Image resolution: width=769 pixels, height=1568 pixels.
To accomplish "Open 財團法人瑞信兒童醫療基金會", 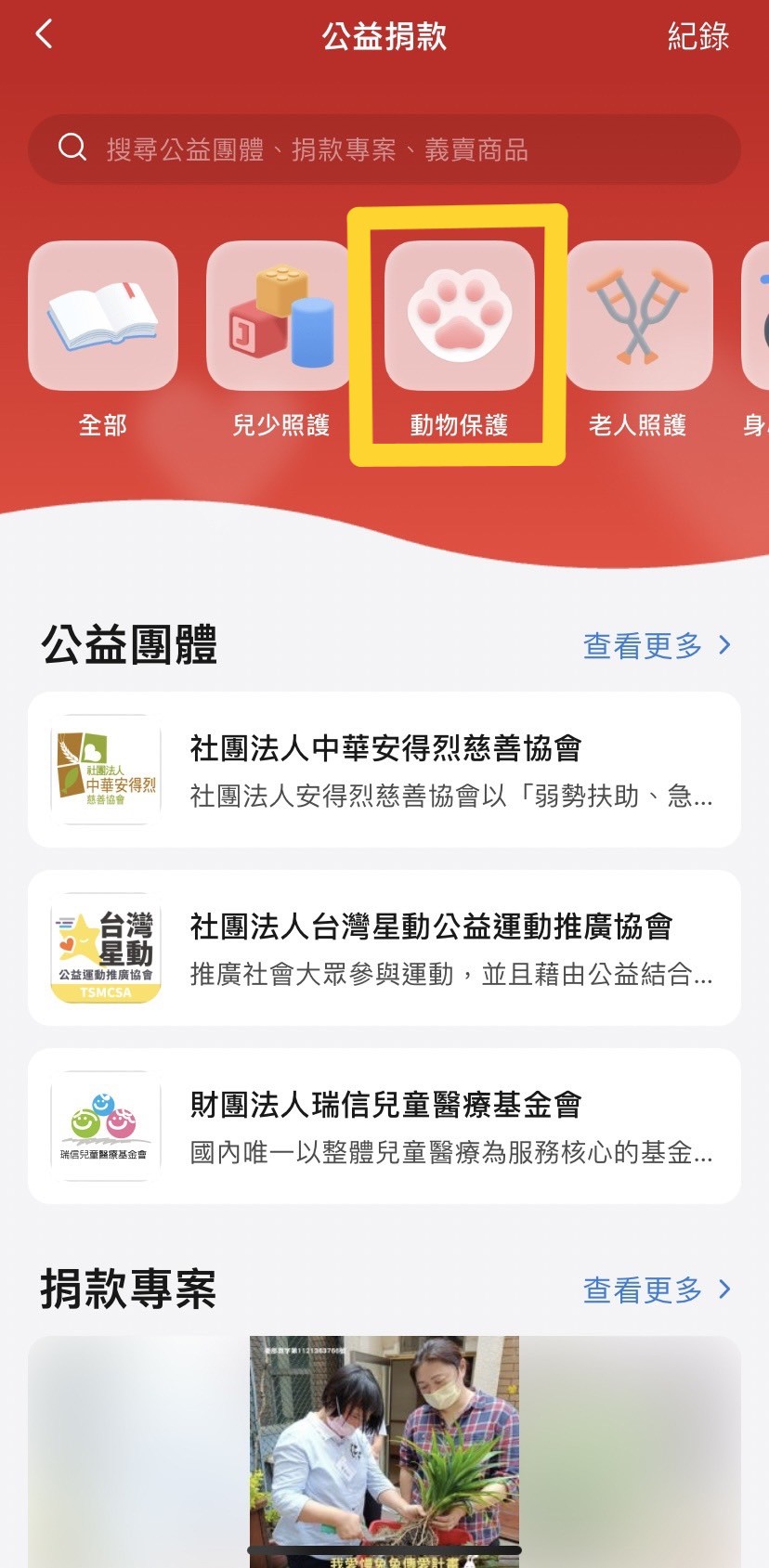I will [x=384, y=1126].
